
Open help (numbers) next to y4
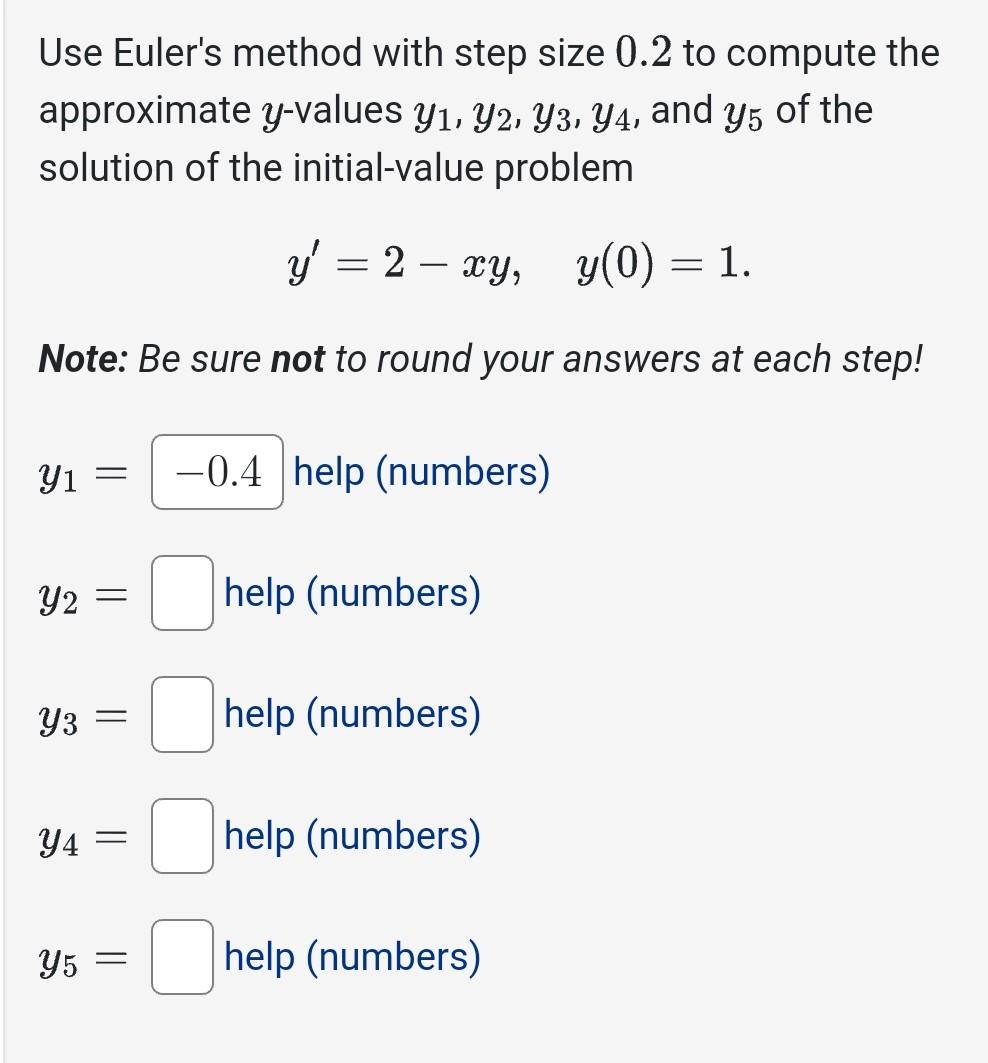click(x=352, y=836)
